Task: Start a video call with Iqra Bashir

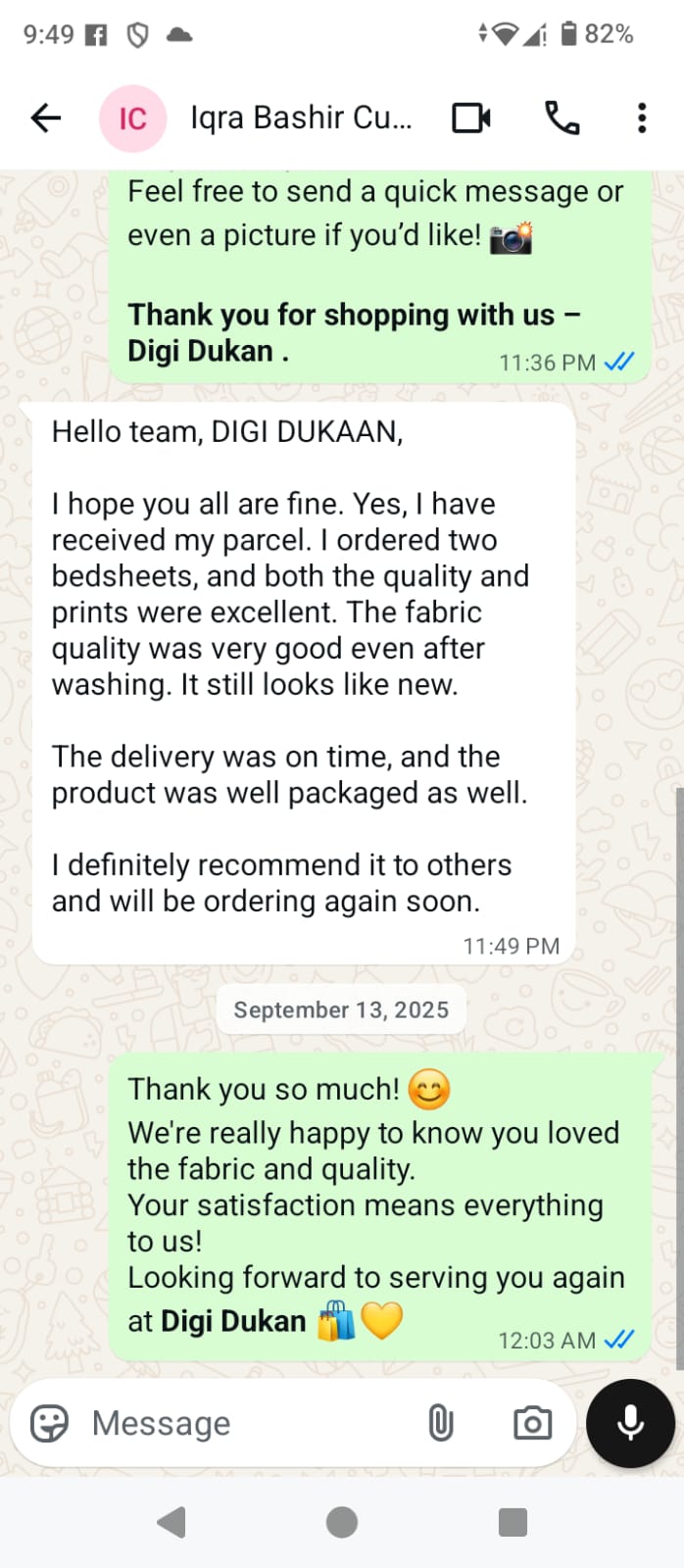Action: (x=471, y=119)
